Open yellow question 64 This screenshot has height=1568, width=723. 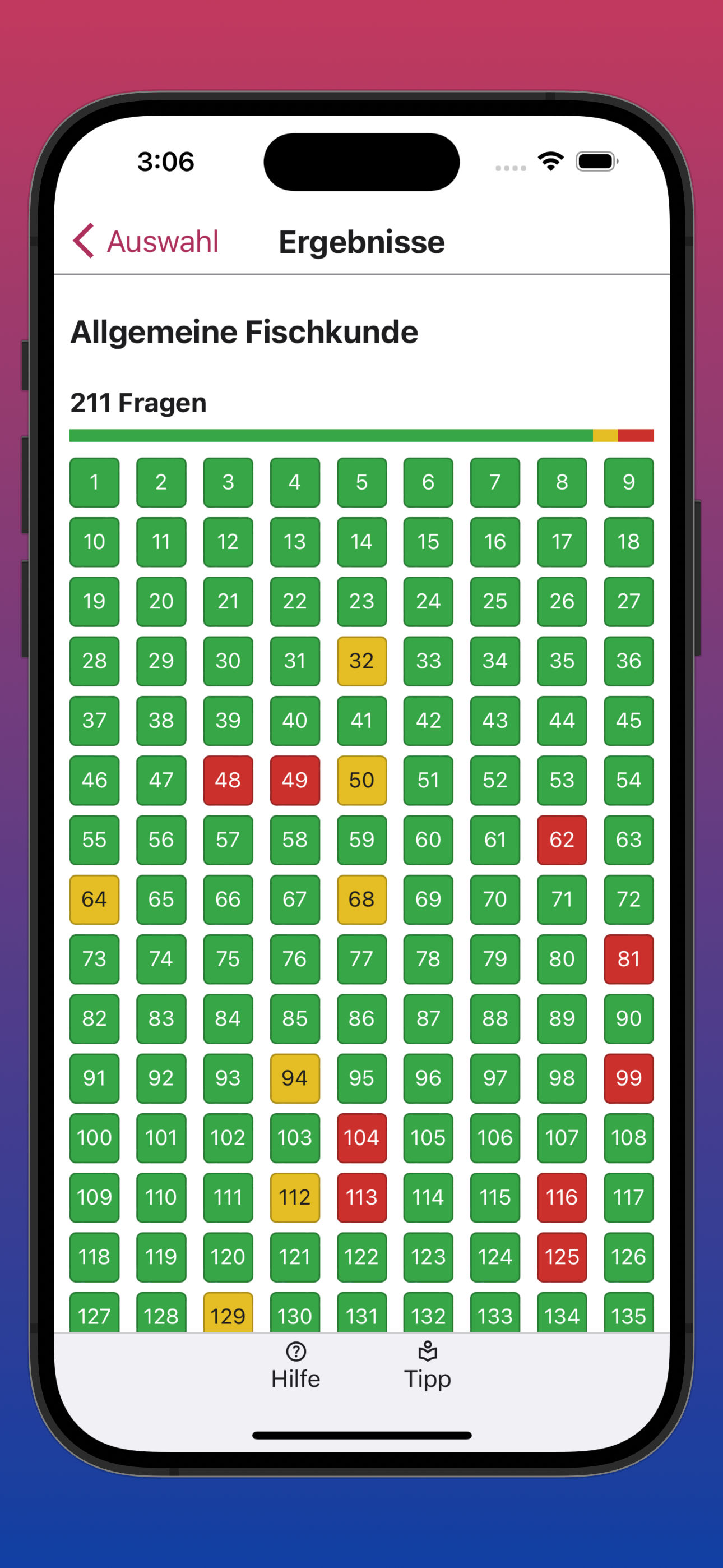click(94, 900)
